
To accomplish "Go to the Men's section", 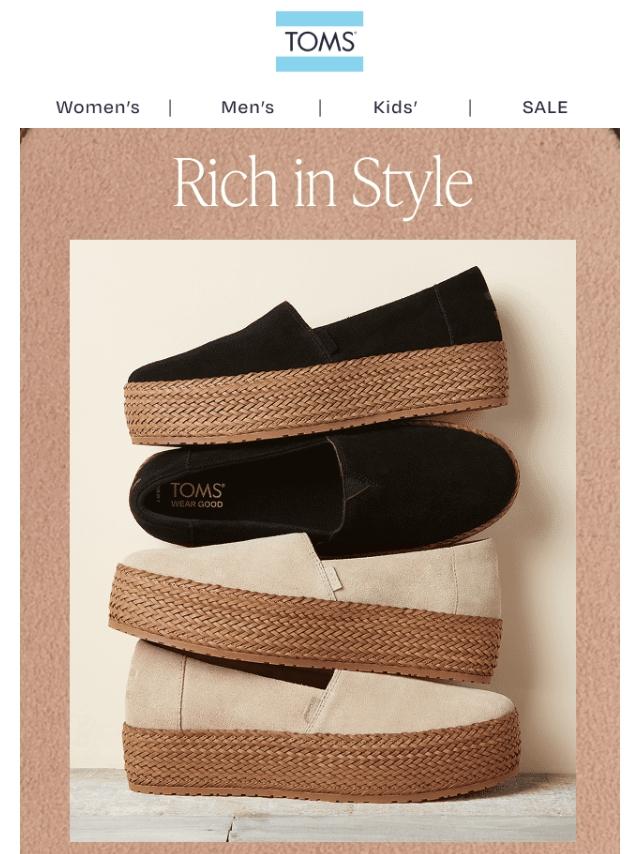I will [247, 108].
